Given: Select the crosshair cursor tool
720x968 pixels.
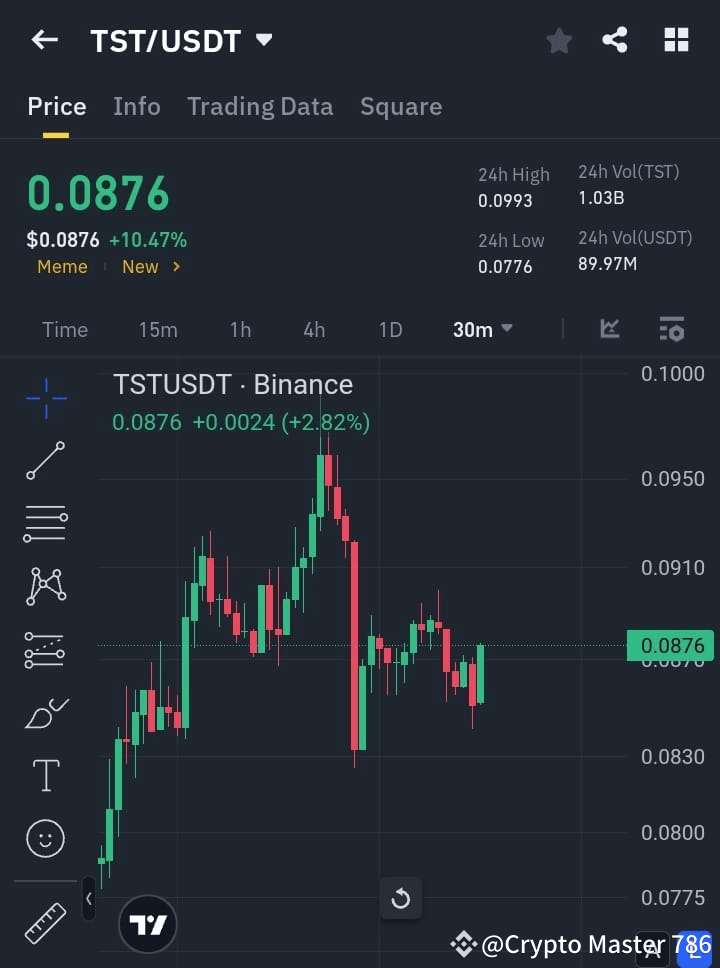Looking at the screenshot, I should coord(45,398).
